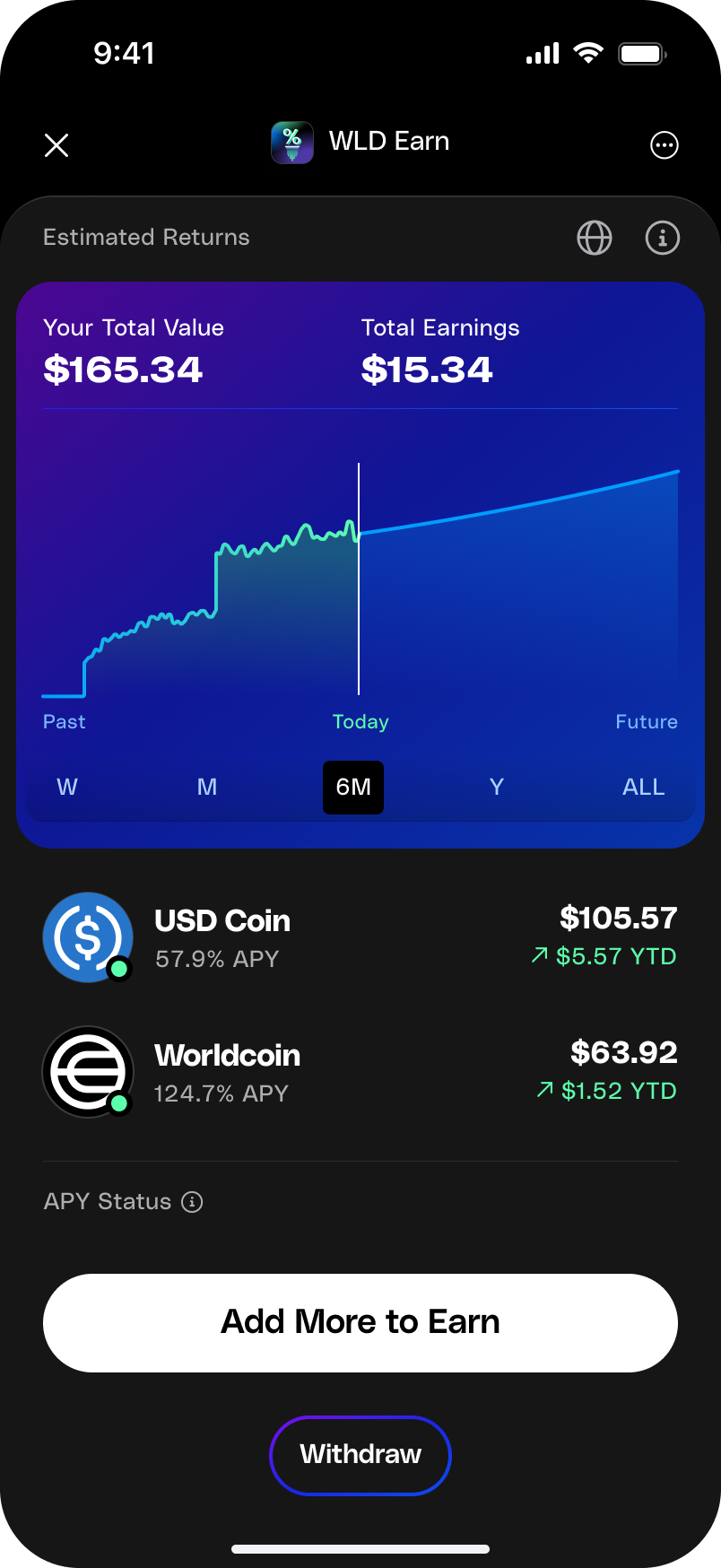Open the globe language selector
The height and width of the screenshot is (1568, 721).
tap(594, 238)
